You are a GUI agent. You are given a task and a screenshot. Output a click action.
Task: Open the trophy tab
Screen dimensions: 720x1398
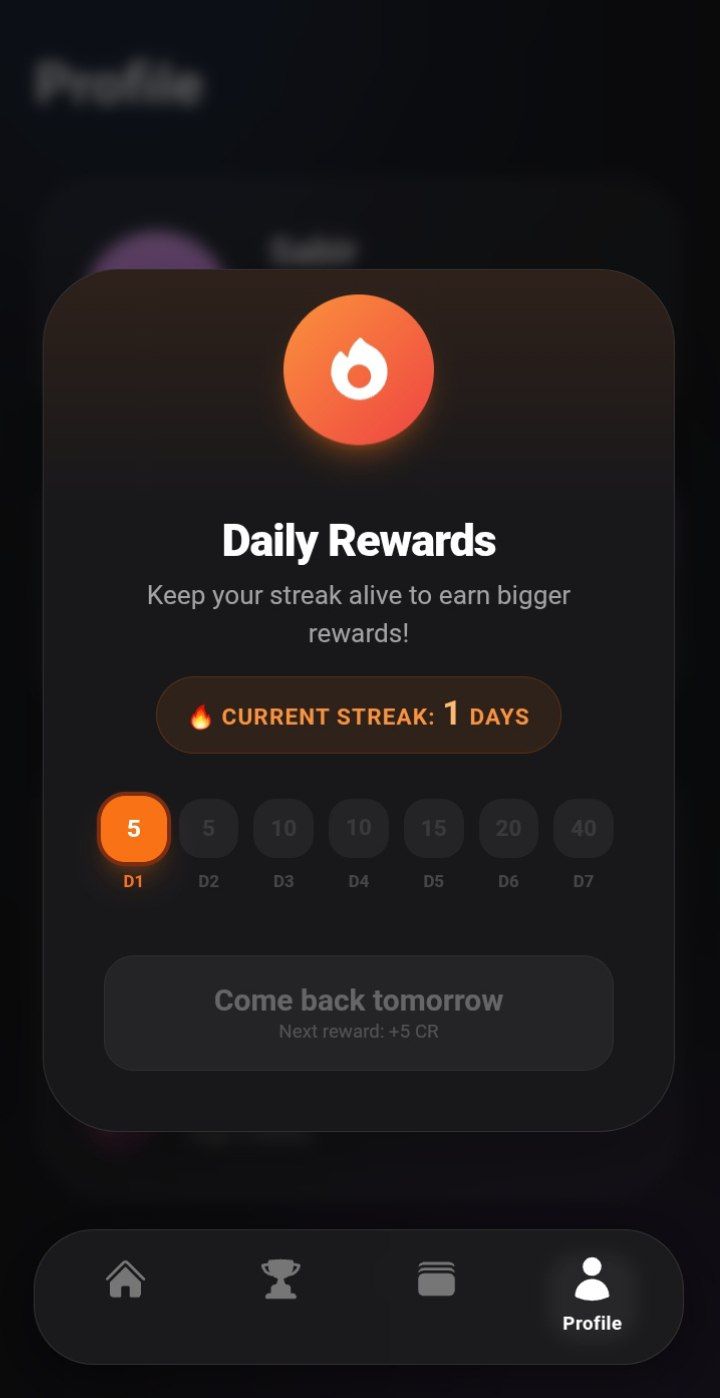click(x=280, y=1279)
